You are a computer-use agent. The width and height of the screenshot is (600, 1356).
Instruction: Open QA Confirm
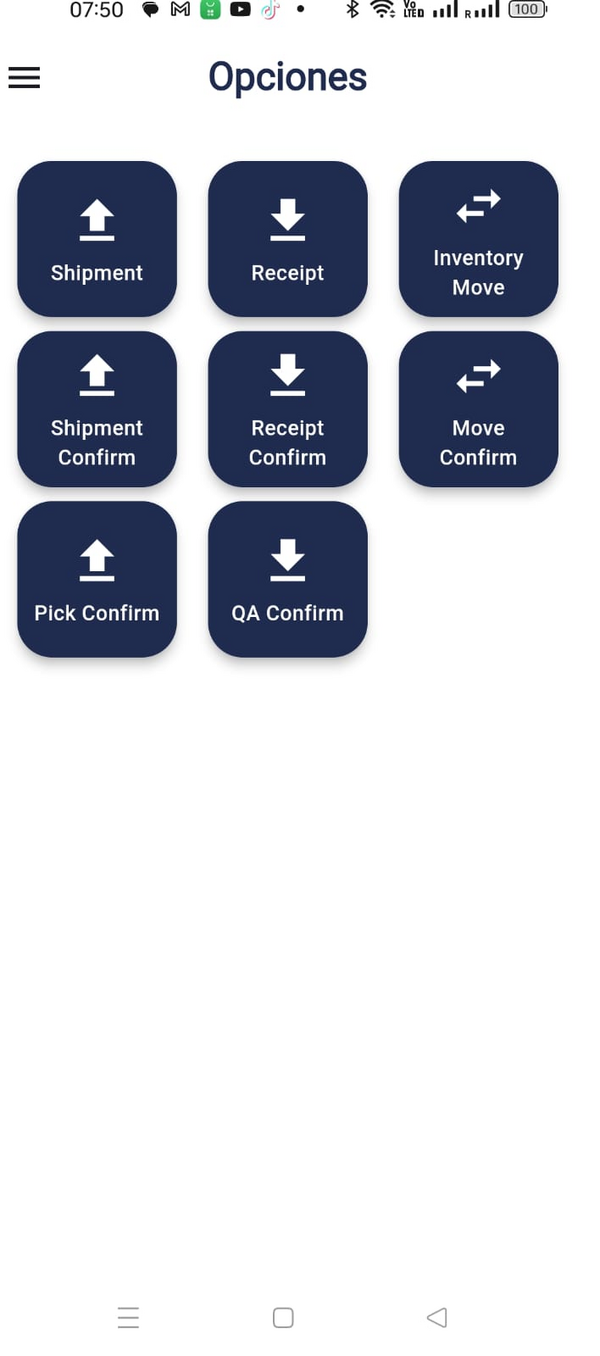287,579
